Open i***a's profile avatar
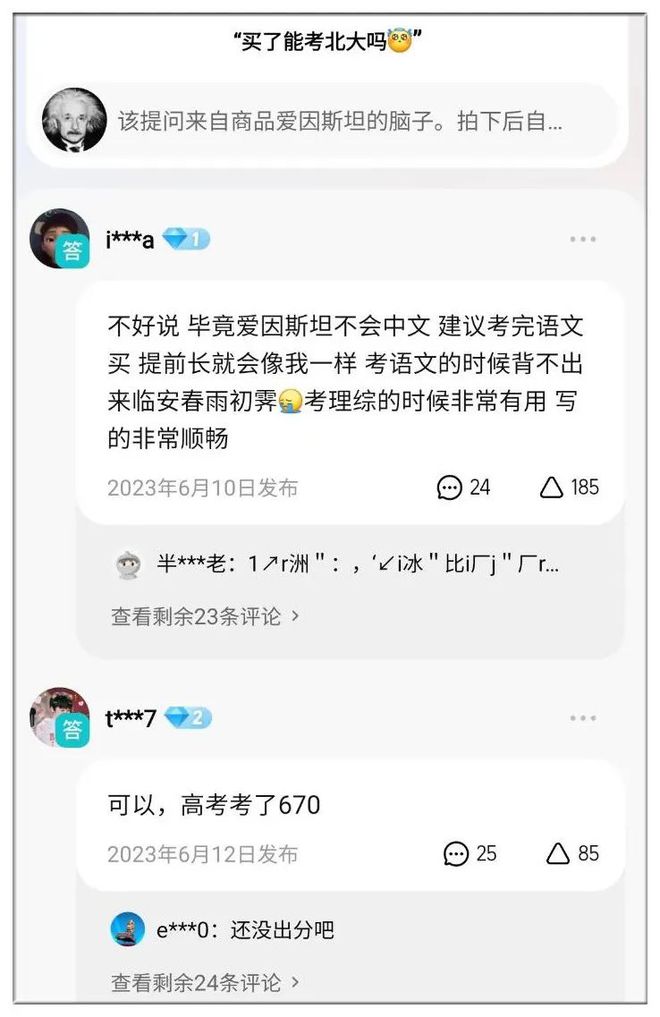Image resolution: width=660 pixels, height=1017 pixels. 60,239
